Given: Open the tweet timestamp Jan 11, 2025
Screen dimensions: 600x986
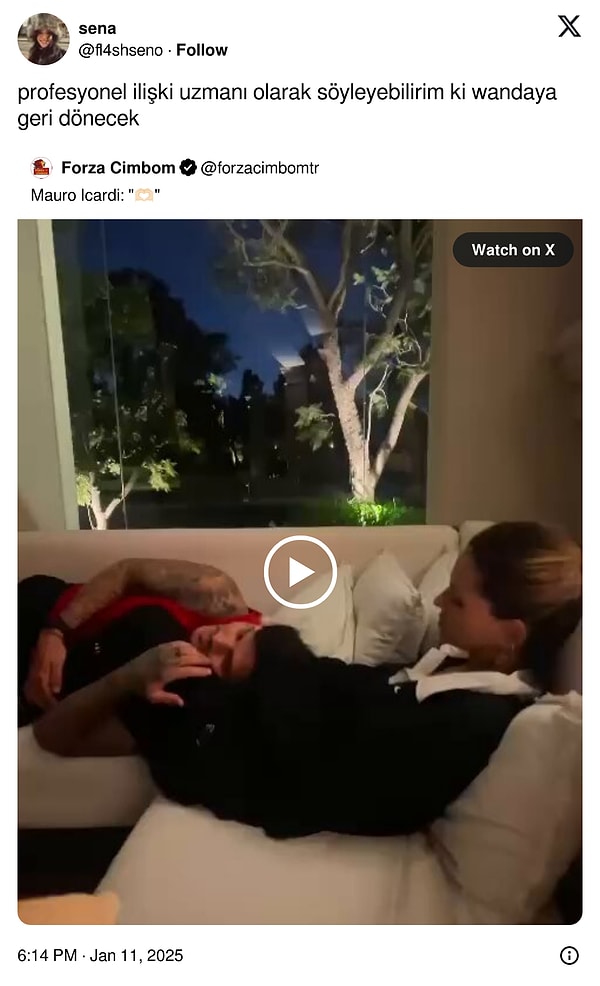Looking at the screenshot, I should pyautogui.click(x=100, y=955).
